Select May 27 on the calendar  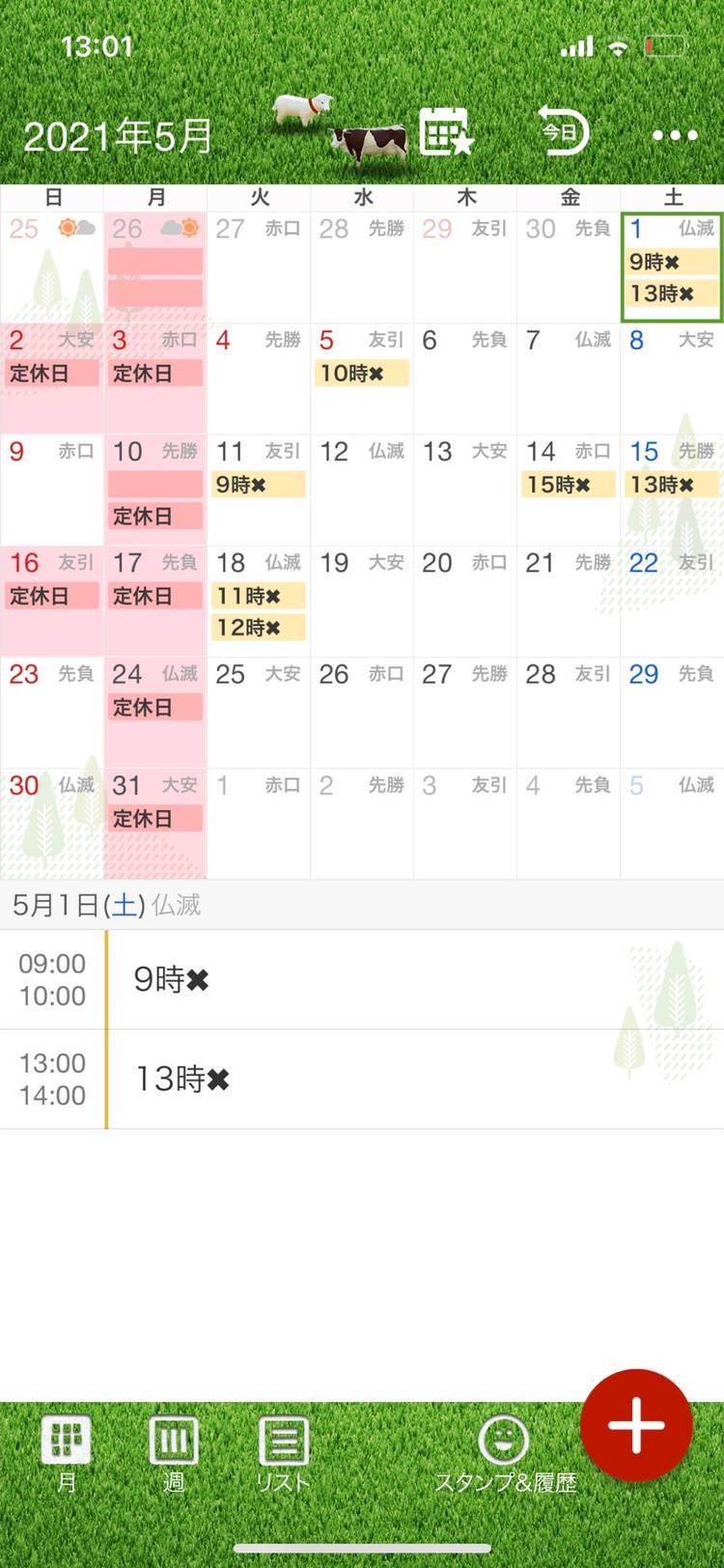[465, 713]
